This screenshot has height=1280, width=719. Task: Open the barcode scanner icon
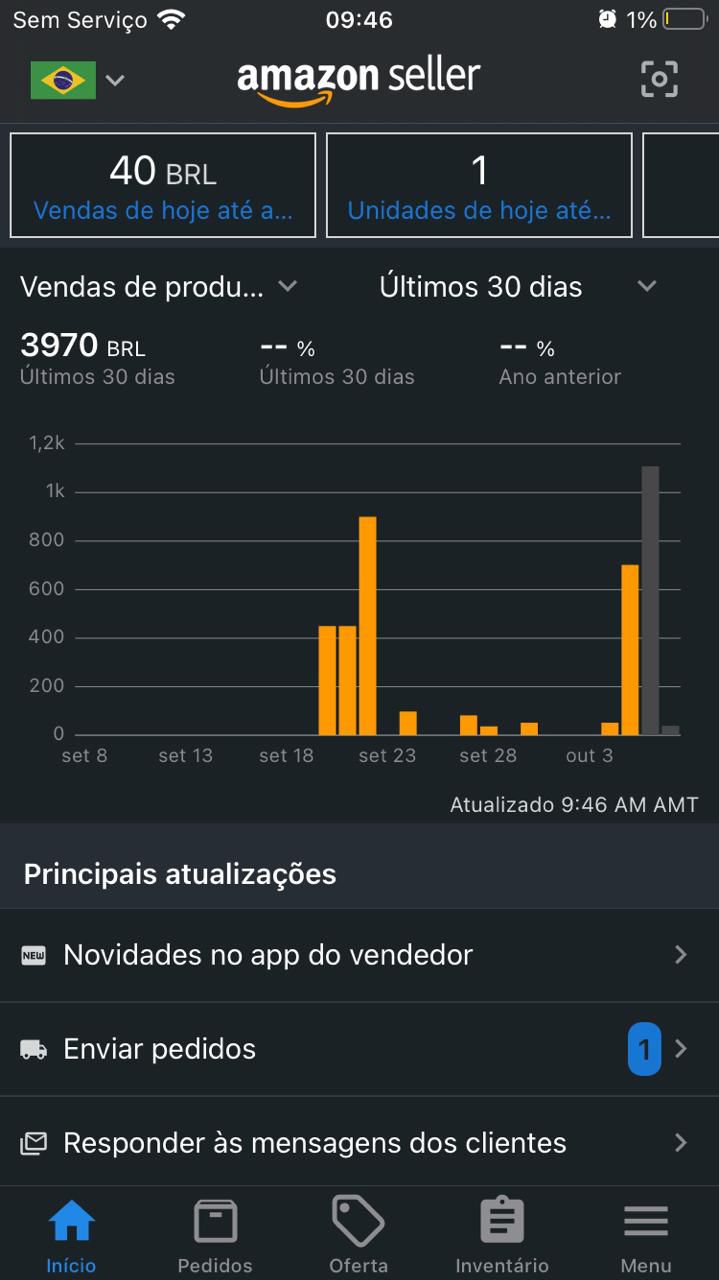[x=659, y=79]
